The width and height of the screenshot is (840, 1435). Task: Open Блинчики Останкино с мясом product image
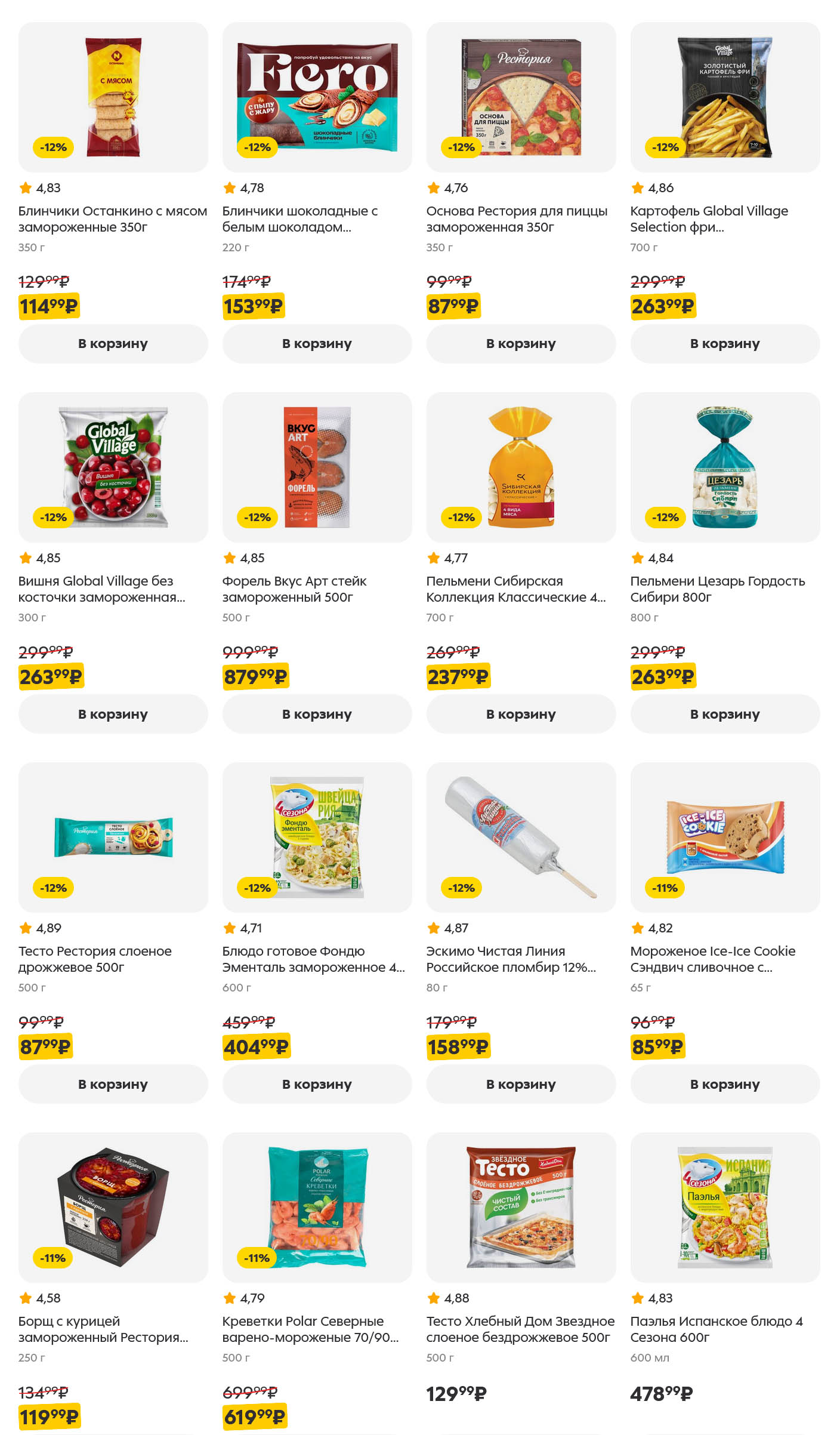(x=113, y=97)
